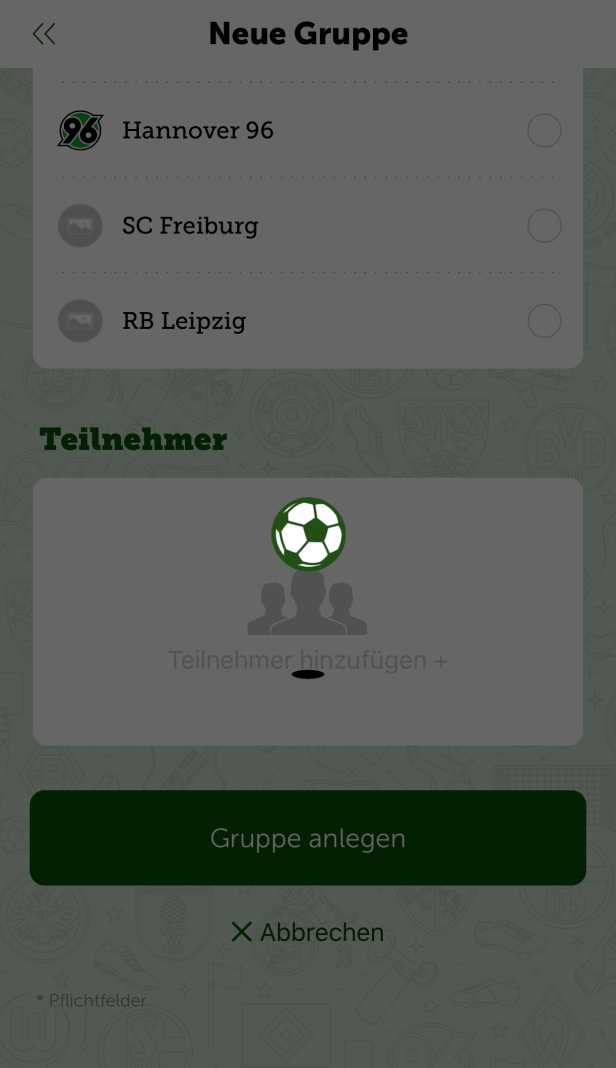The image size is (616, 1068).
Task: Pick RB Leipzig from the team list
Action: coord(543,321)
